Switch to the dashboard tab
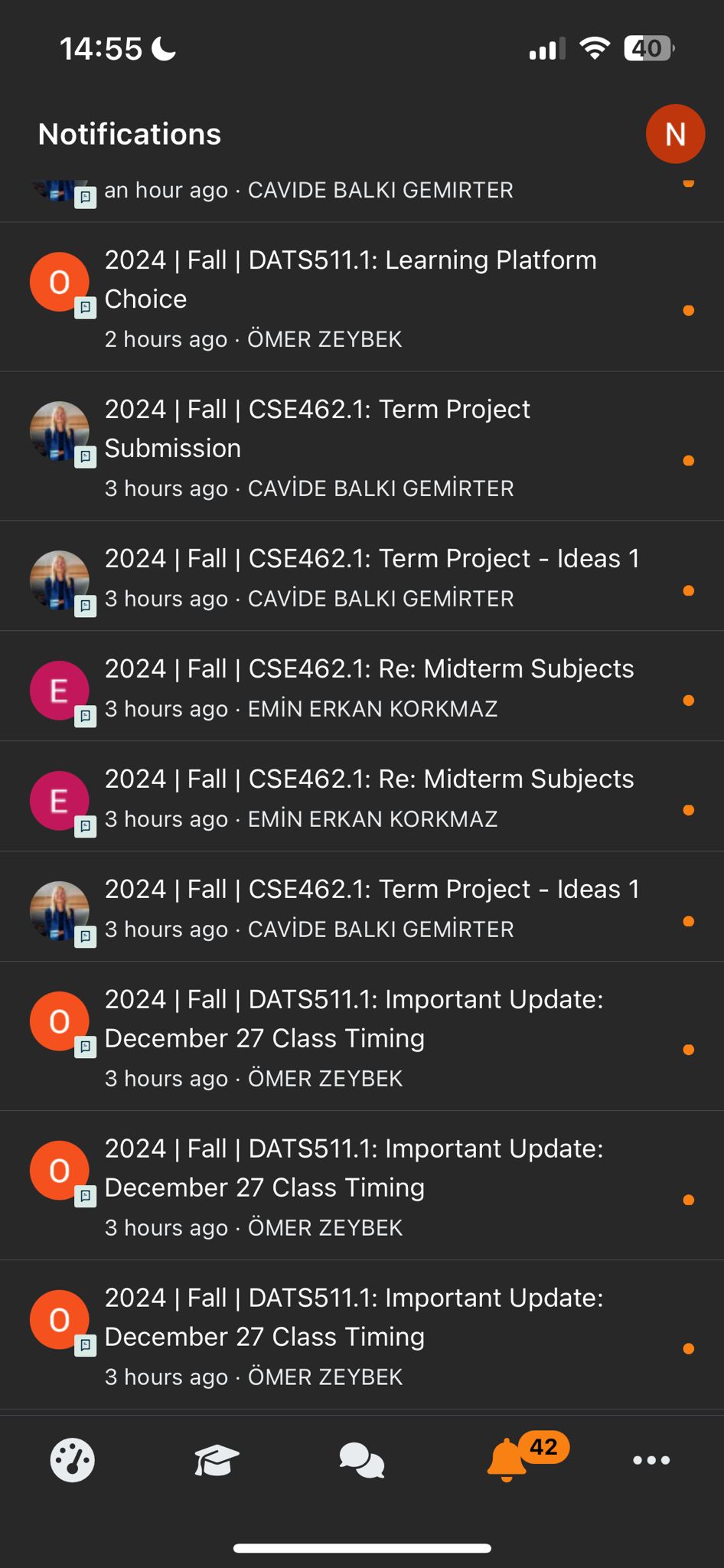This screenshot has height=1568, width=724. [x=73, y=1460]
